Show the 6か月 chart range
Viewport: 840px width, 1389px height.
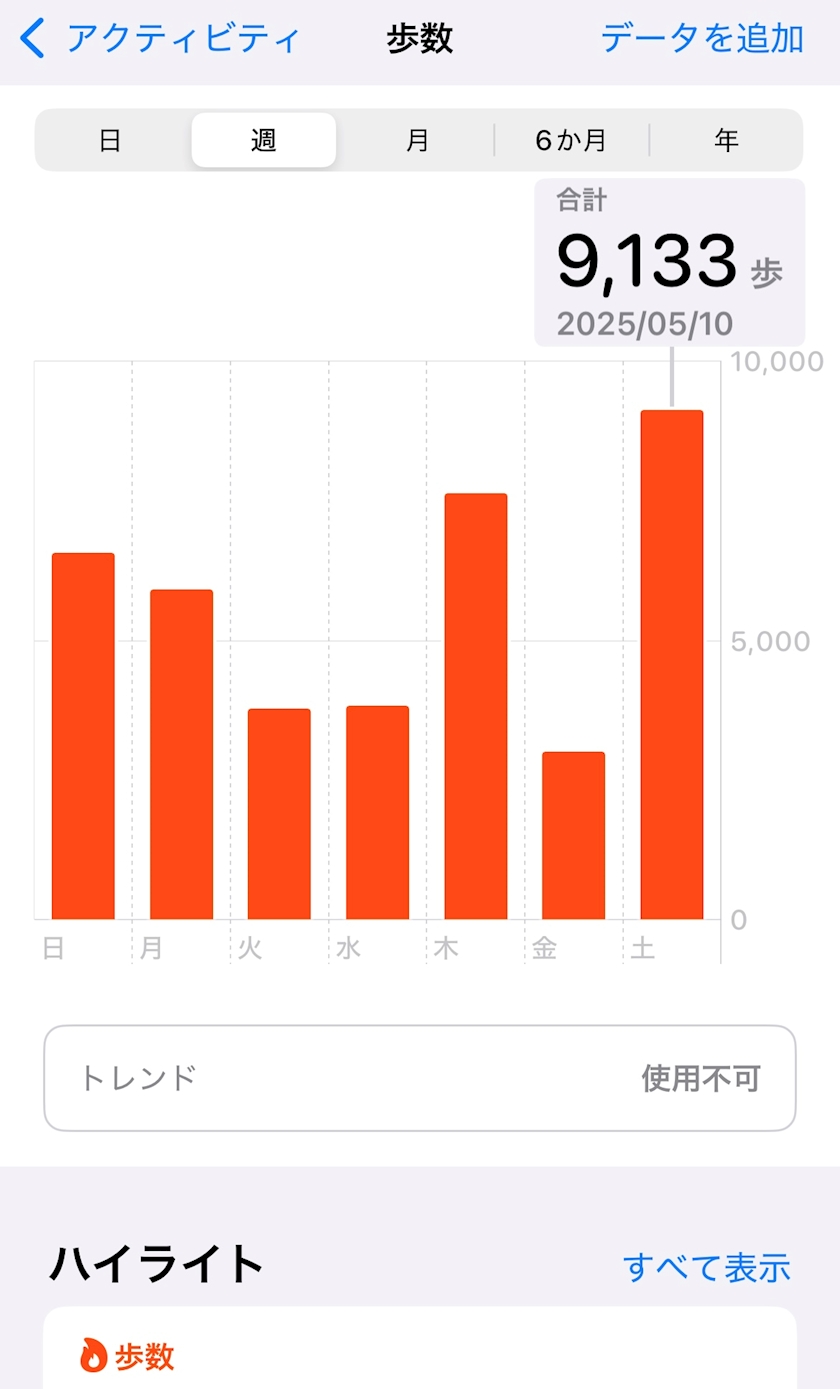pyautogui.click(x=571, y=140)
